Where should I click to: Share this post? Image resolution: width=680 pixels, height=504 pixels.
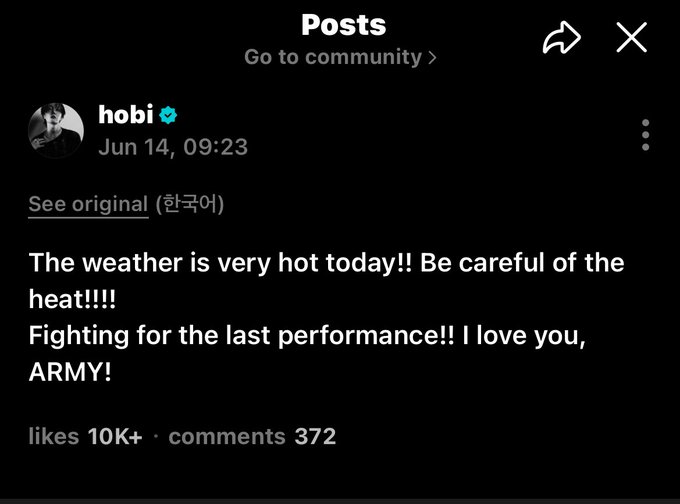[x=563, y=39]
